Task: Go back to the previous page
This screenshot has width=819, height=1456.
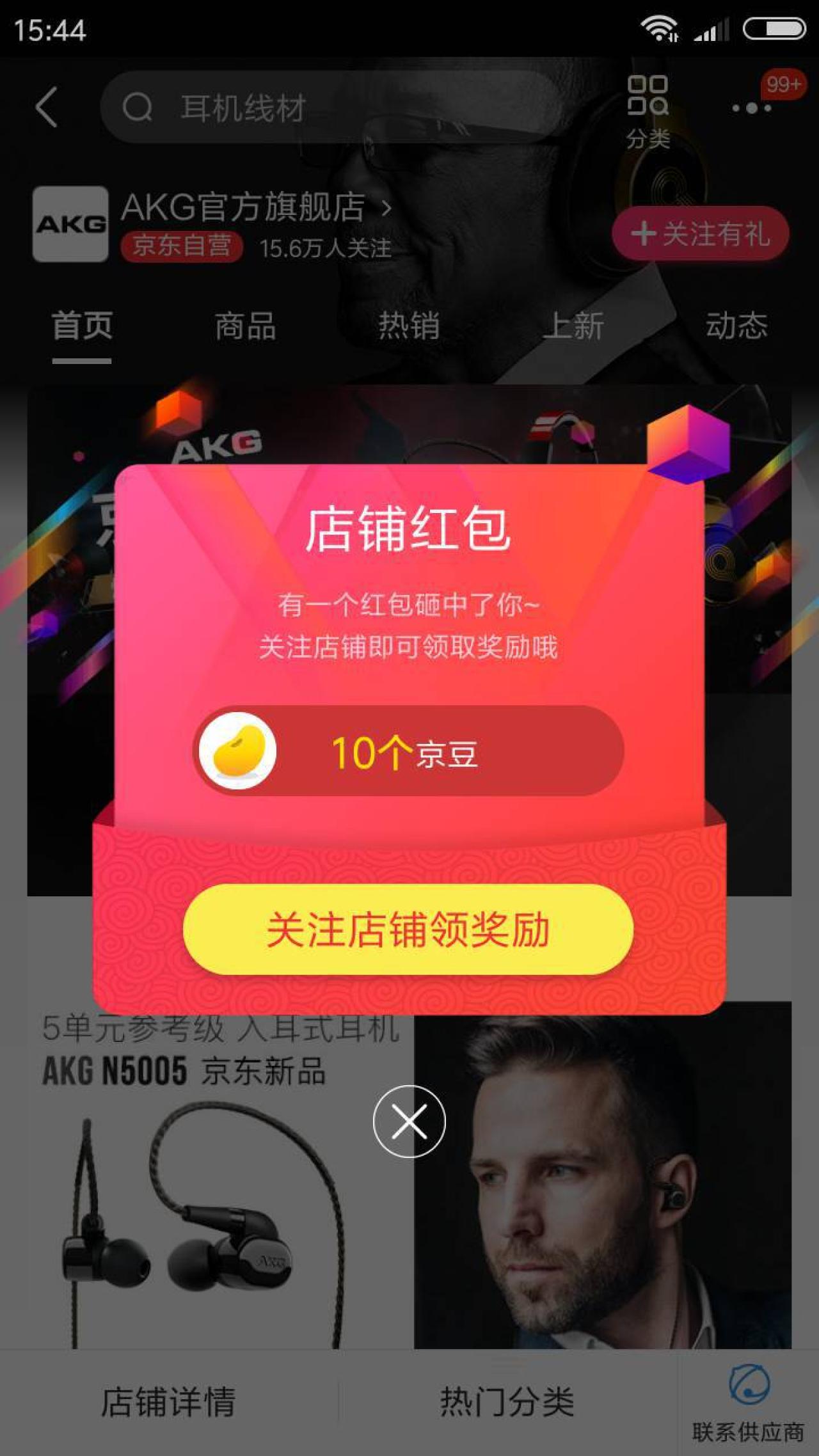Action: 47,107
